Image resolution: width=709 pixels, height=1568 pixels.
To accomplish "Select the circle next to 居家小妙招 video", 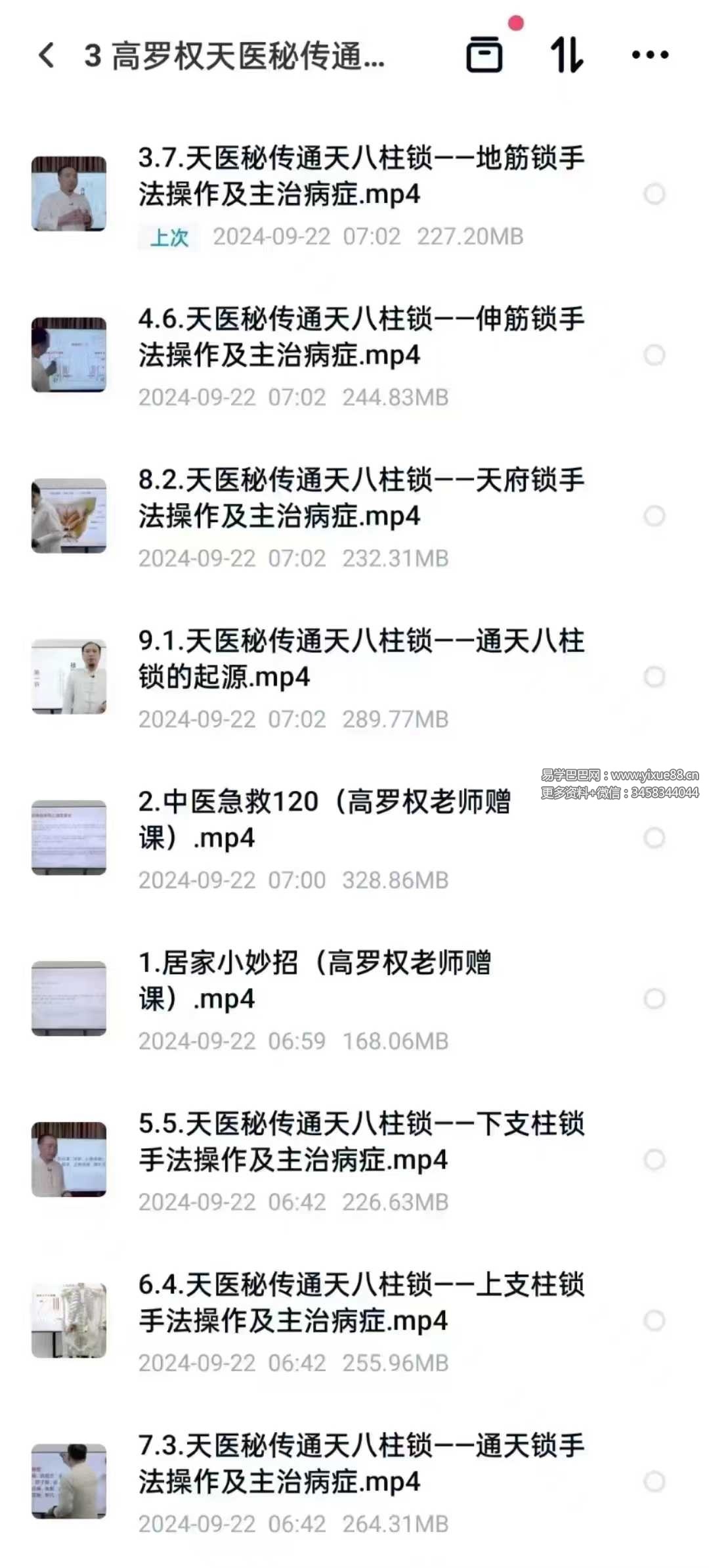I will point(655,997).
